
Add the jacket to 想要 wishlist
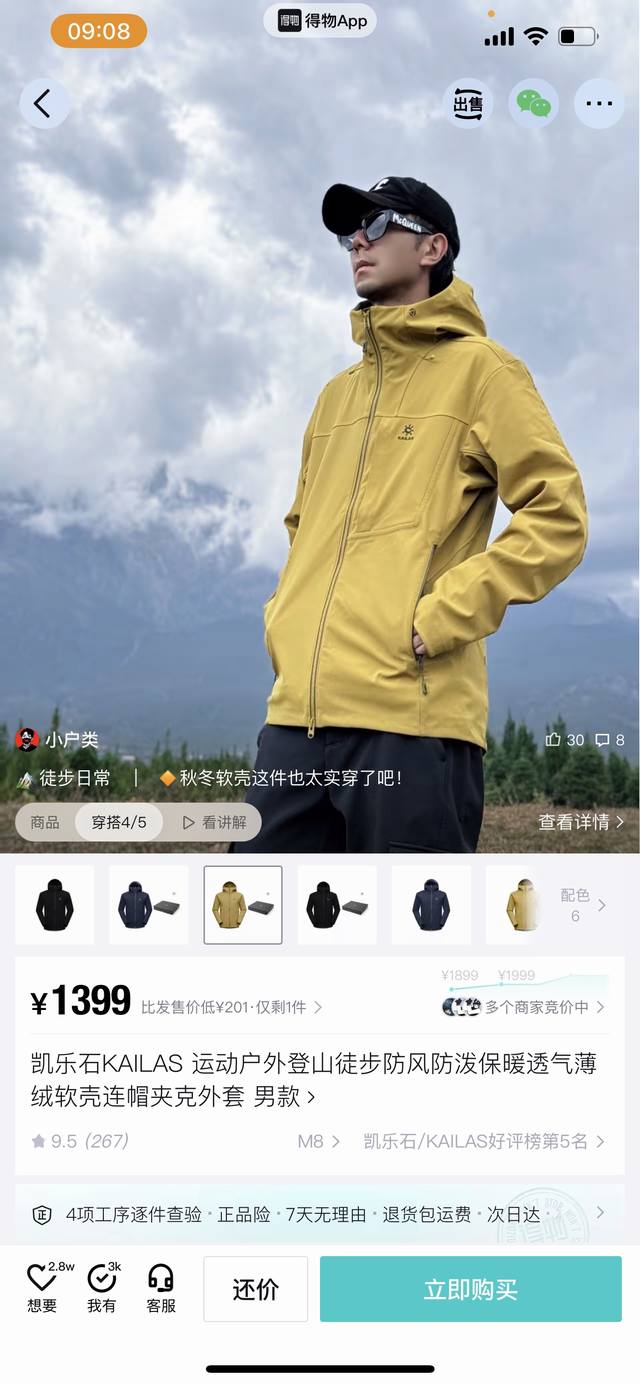coord(42,1289)
